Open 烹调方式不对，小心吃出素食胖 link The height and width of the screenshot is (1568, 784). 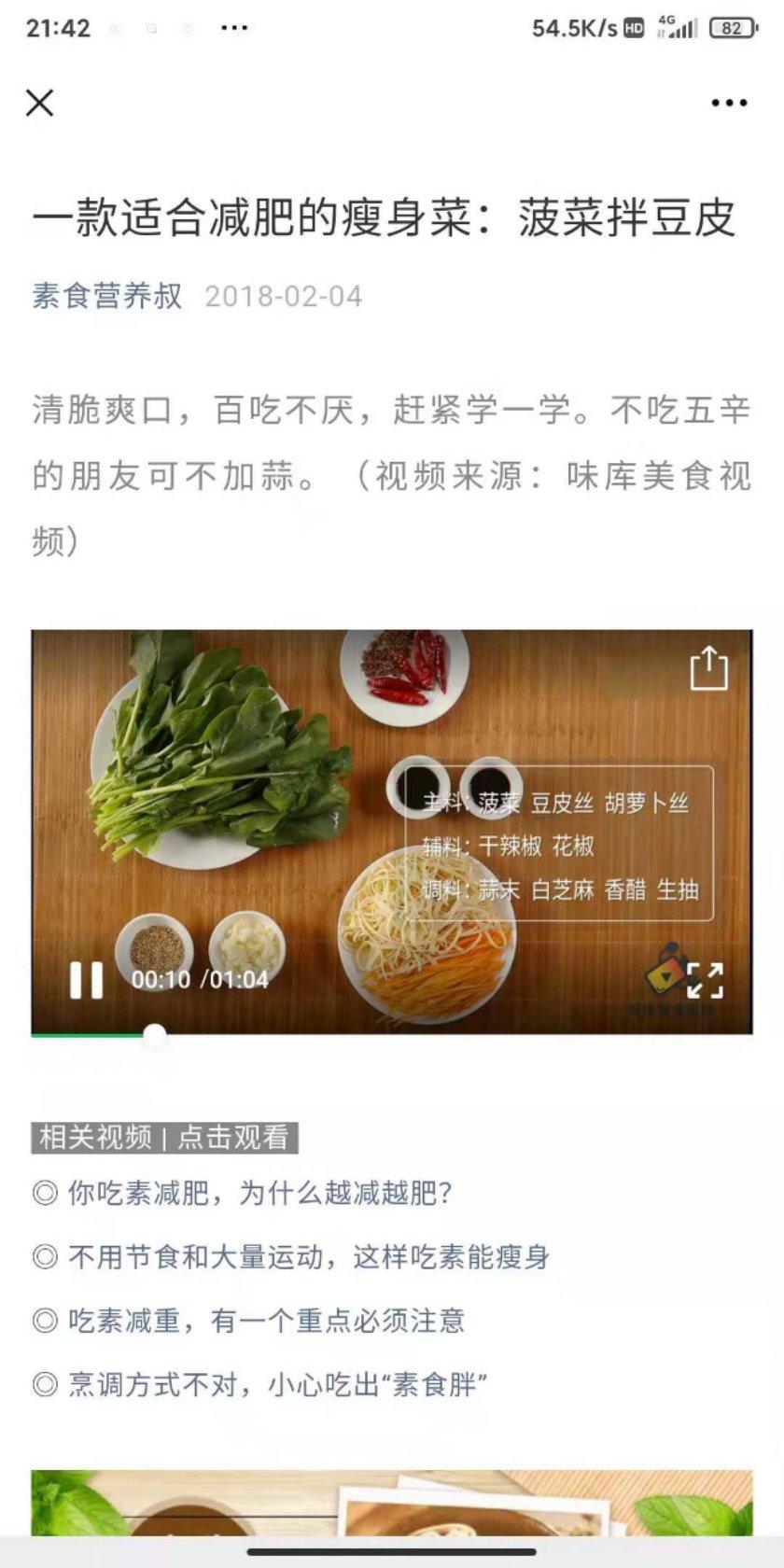coord(277,1384)
